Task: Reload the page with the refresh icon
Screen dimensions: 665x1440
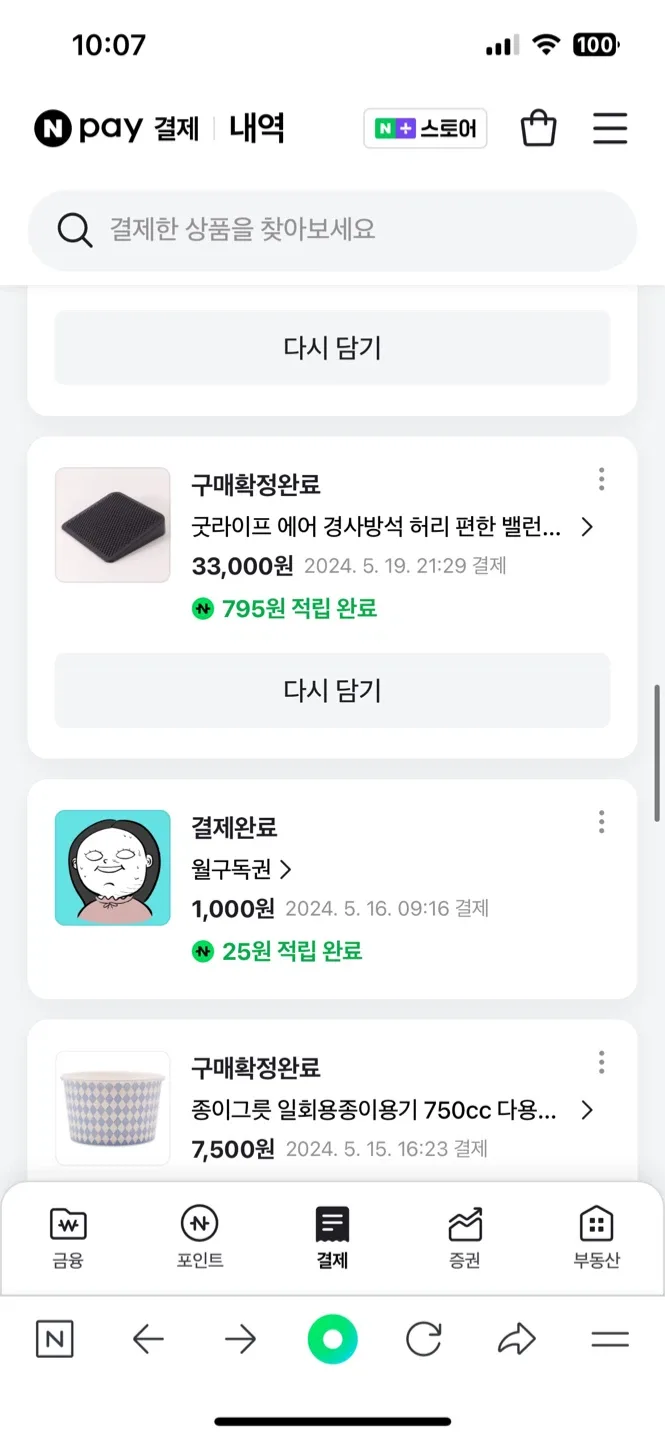Action: pos(424,1340)
